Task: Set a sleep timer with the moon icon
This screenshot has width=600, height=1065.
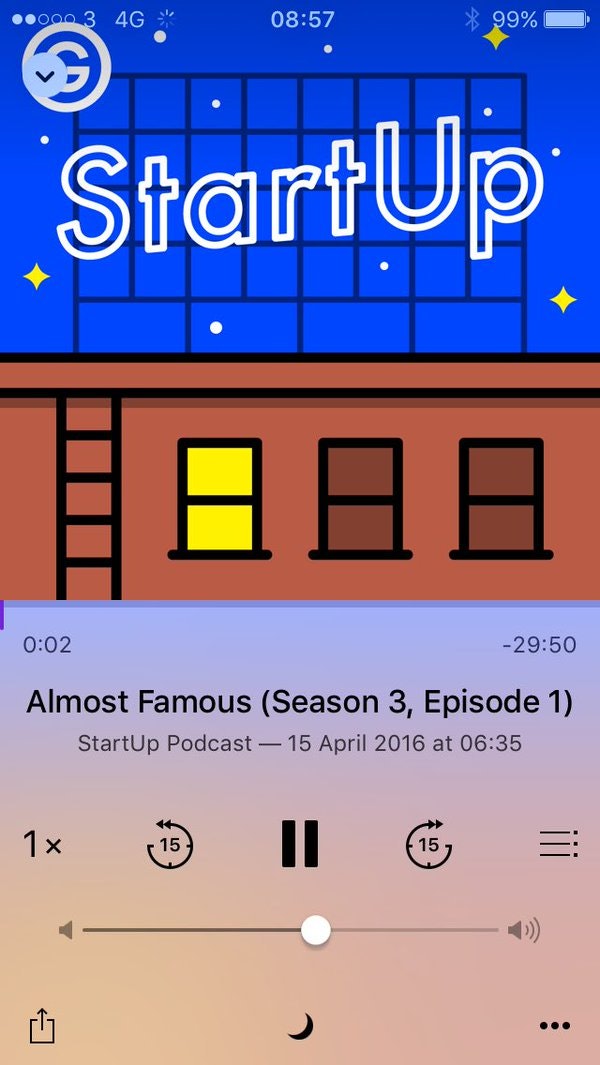Action: [x=300, y=1026]
